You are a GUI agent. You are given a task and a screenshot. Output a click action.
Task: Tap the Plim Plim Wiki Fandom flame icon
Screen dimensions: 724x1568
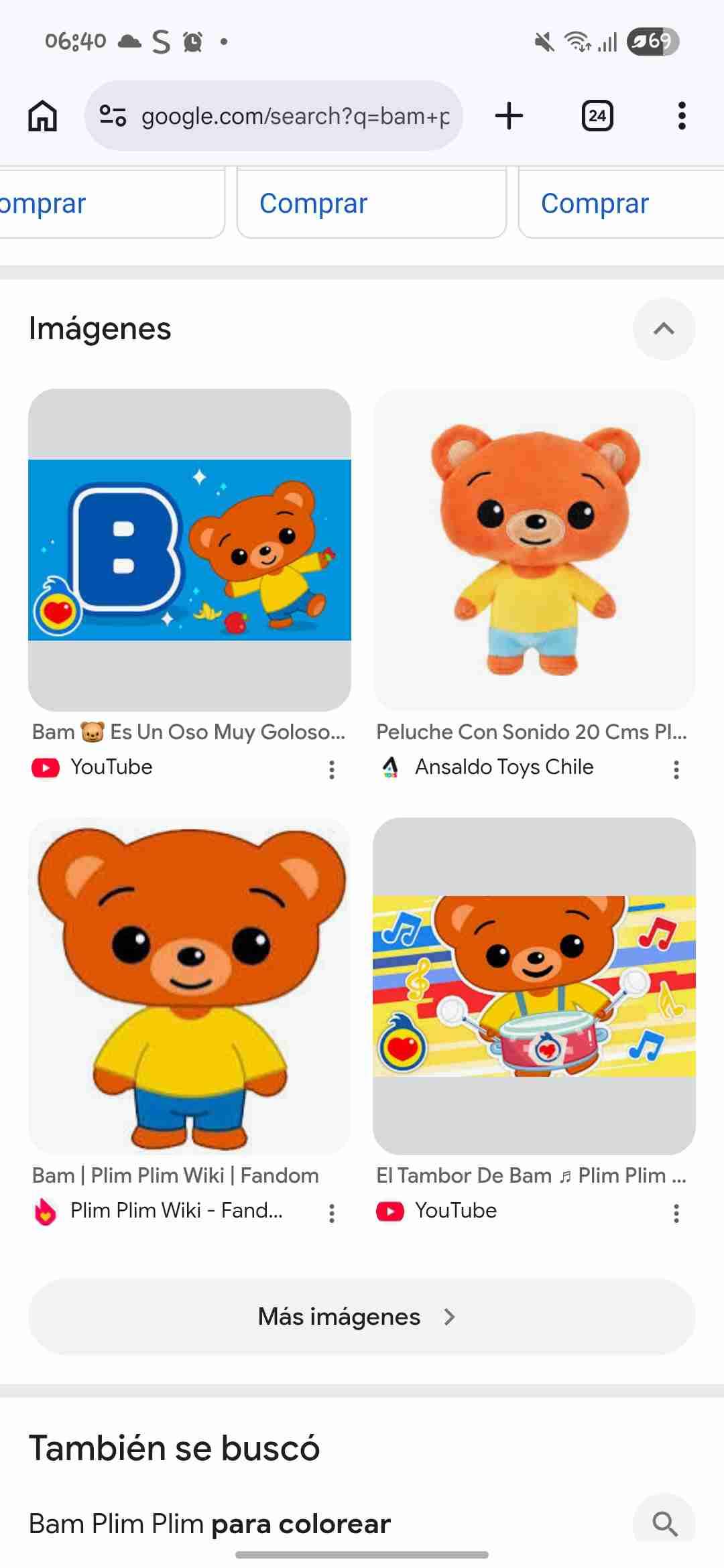(45, 1212)
